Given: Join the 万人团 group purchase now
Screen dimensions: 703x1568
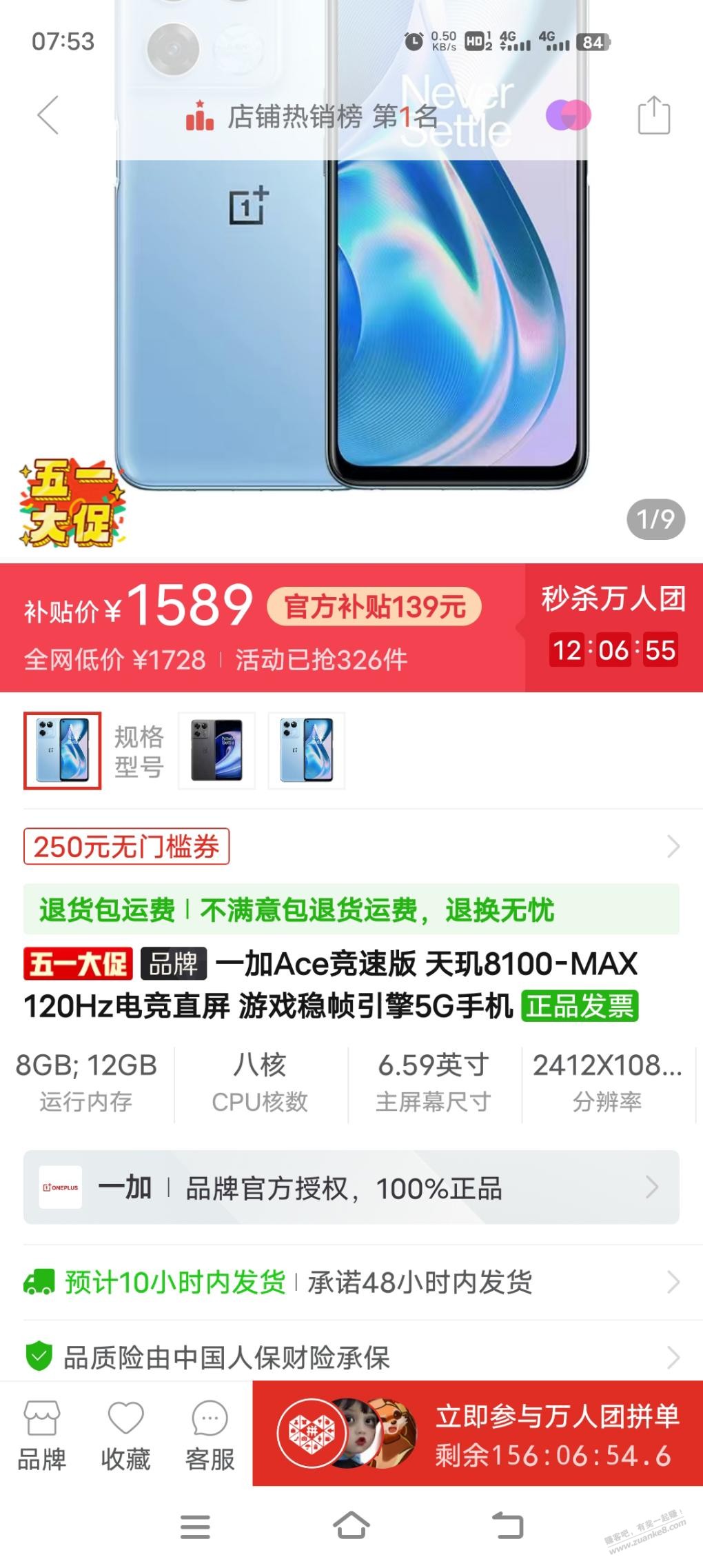Looking at the screenshot, I should [478, 1434].
